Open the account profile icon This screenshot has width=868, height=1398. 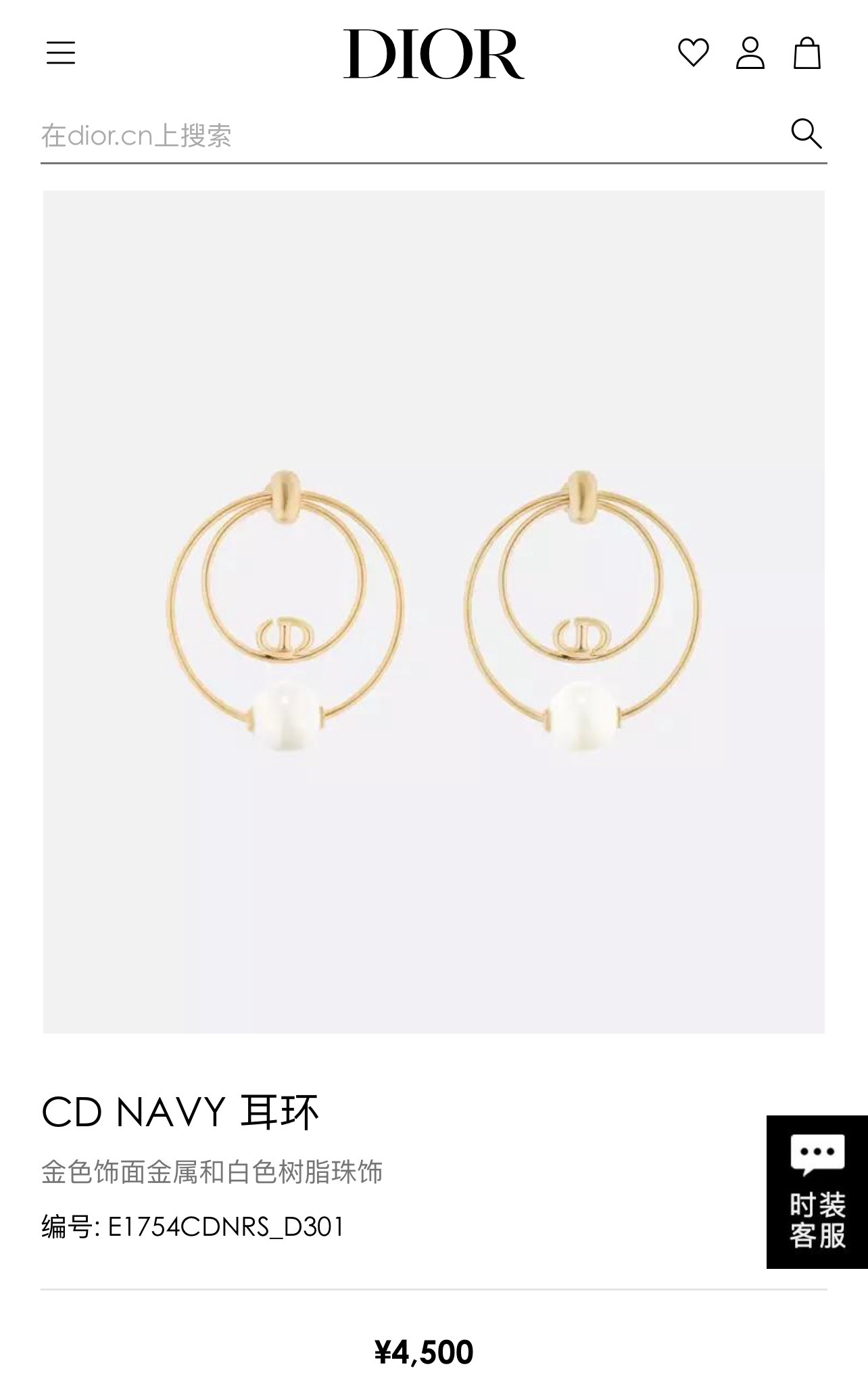pyautogui.click(x=750, y=53)
